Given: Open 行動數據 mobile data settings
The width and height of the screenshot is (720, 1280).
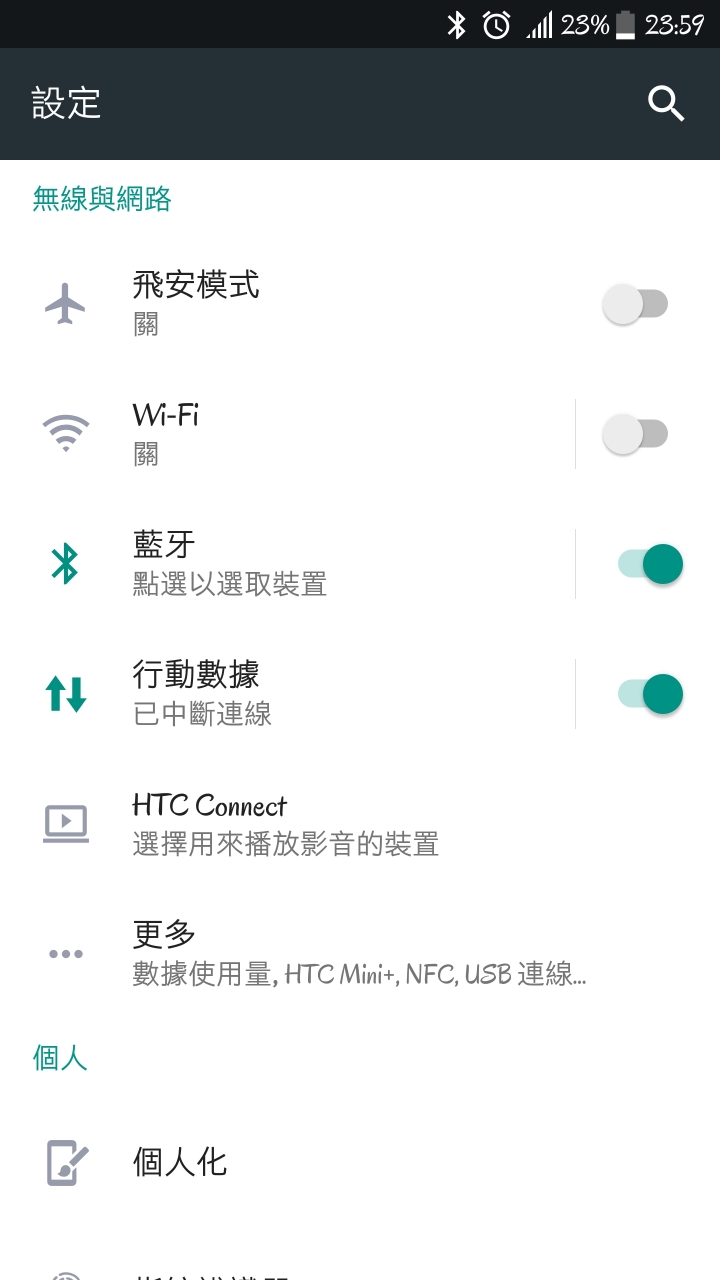Looking at the screenshot, I should [x=288, y=694].
